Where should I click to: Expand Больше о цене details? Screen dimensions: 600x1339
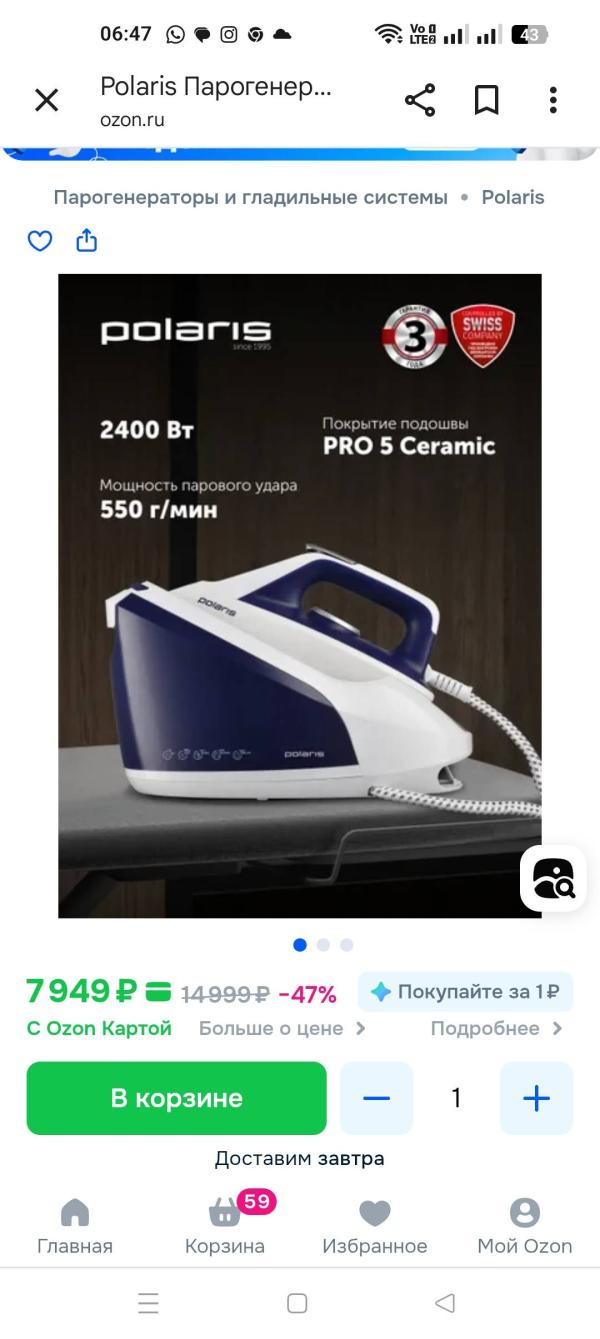point(282,1028)
